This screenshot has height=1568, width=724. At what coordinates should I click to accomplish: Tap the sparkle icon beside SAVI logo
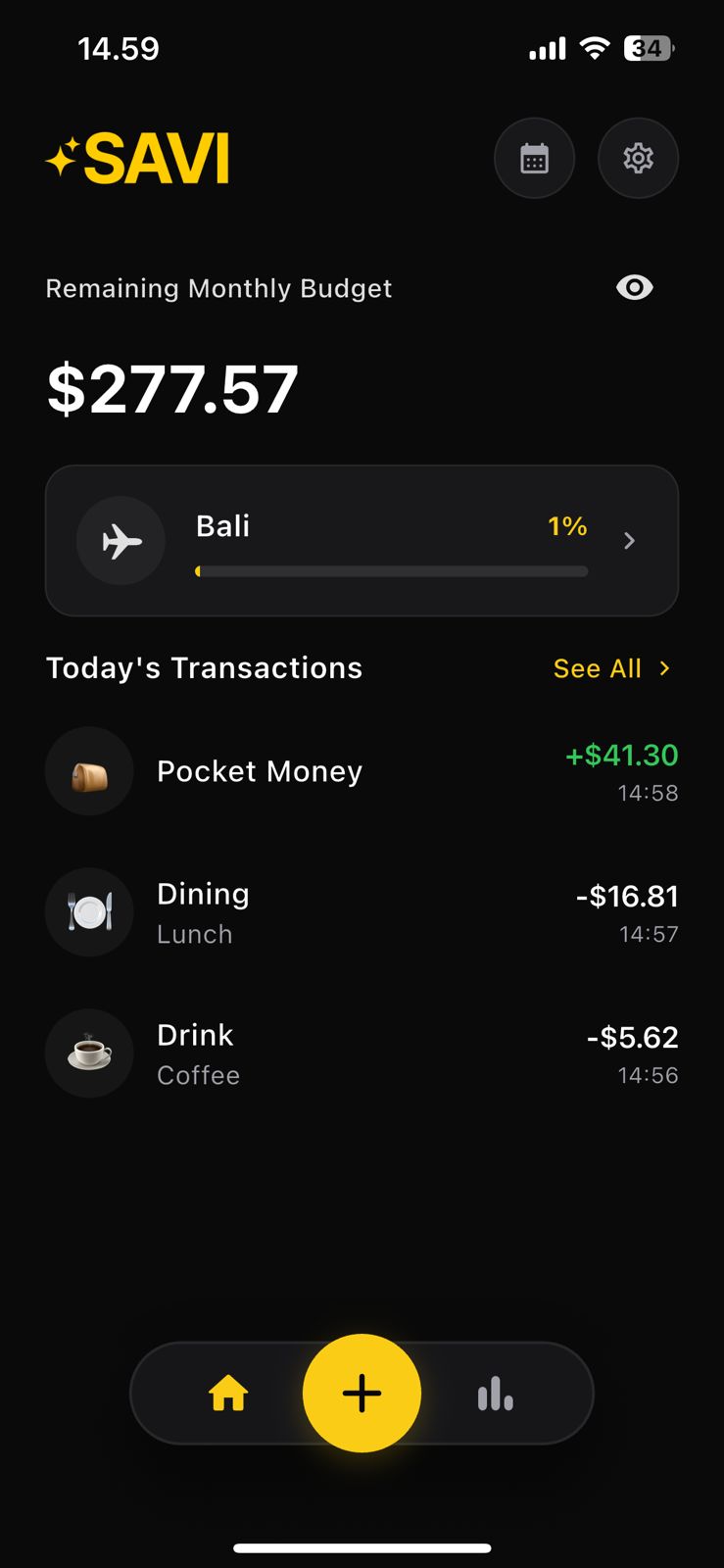point(62,156)
